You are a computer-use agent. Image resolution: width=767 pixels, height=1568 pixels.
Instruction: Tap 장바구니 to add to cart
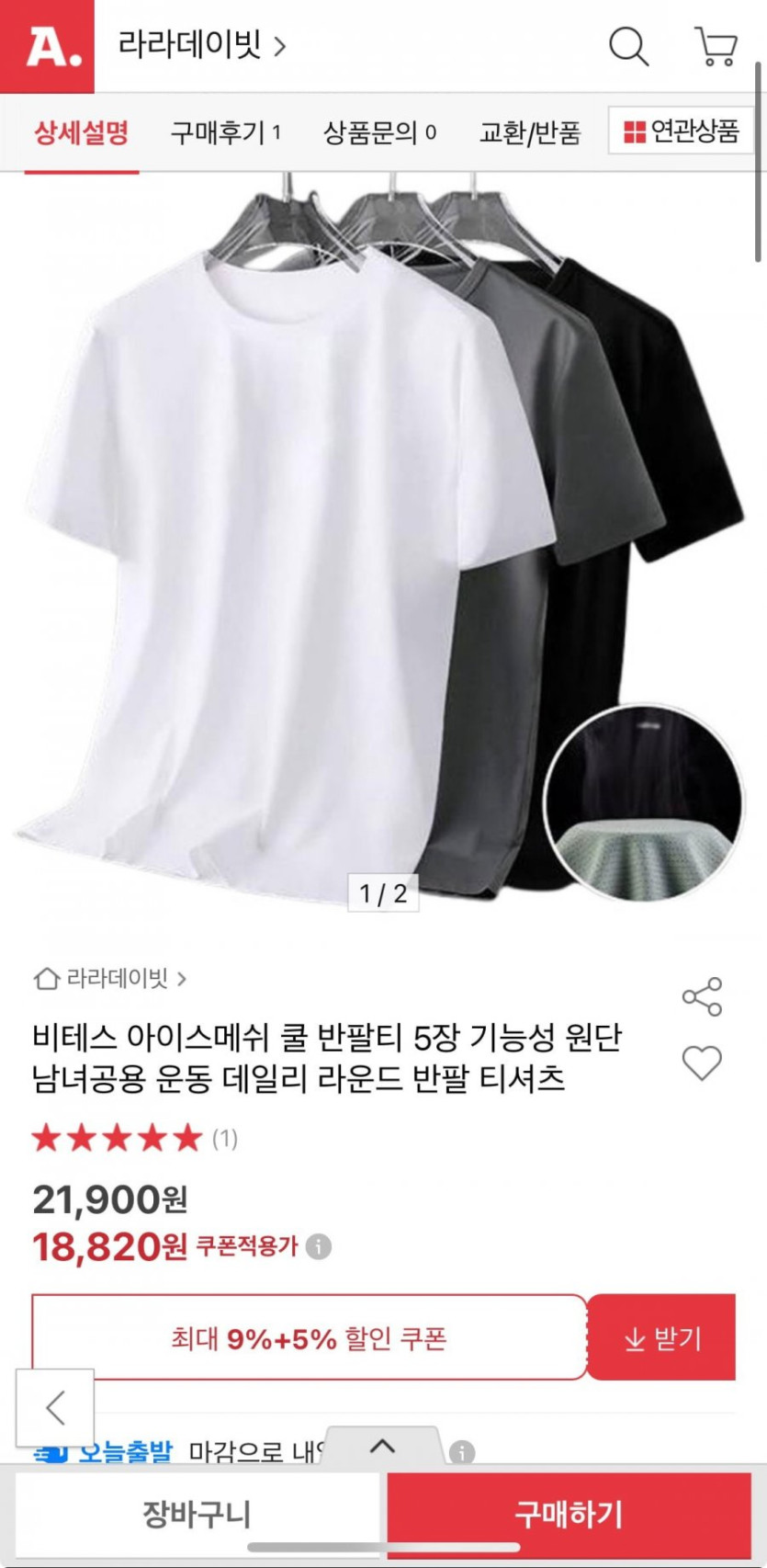197,1514
